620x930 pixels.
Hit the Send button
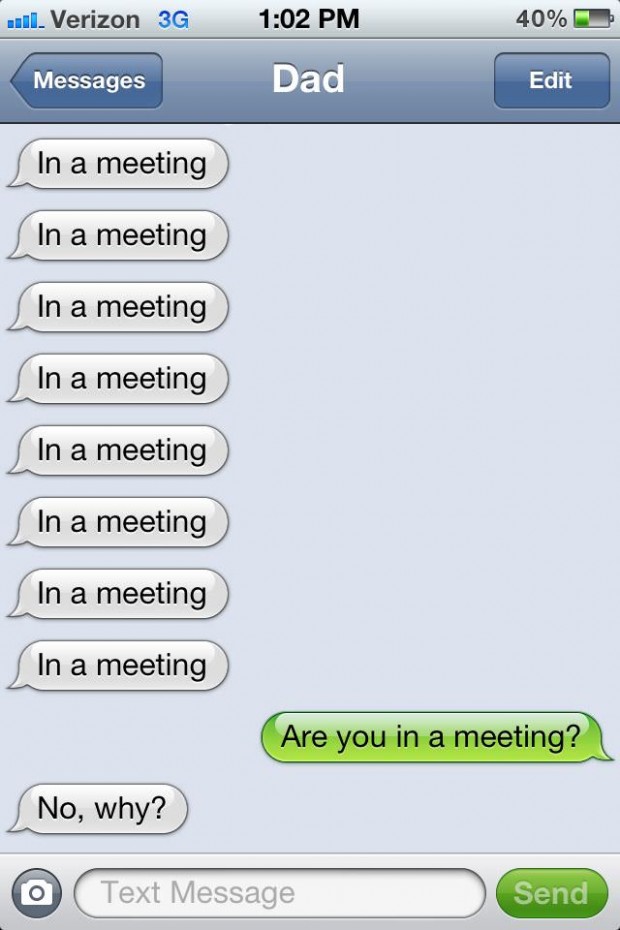coord(551,892)
